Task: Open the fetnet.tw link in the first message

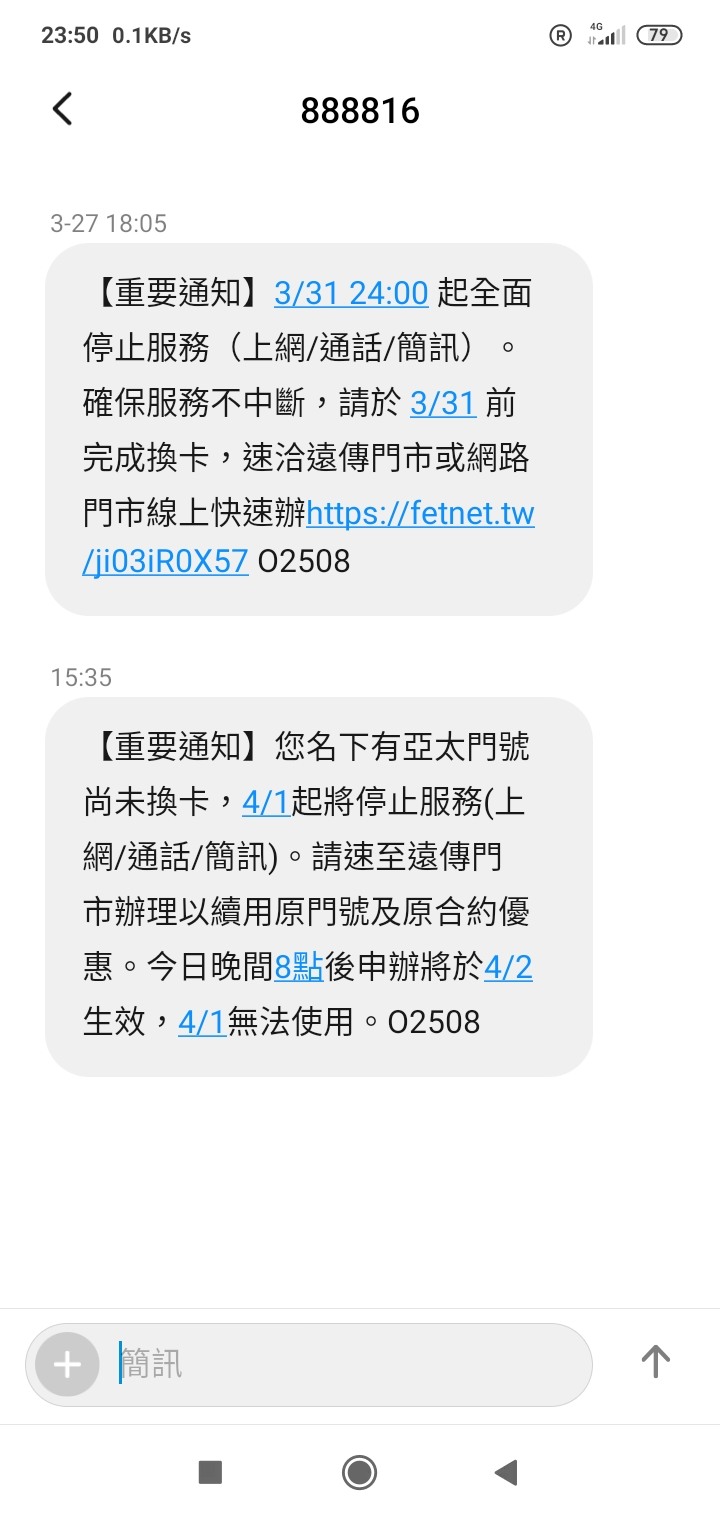Action: tap(420, 515)
